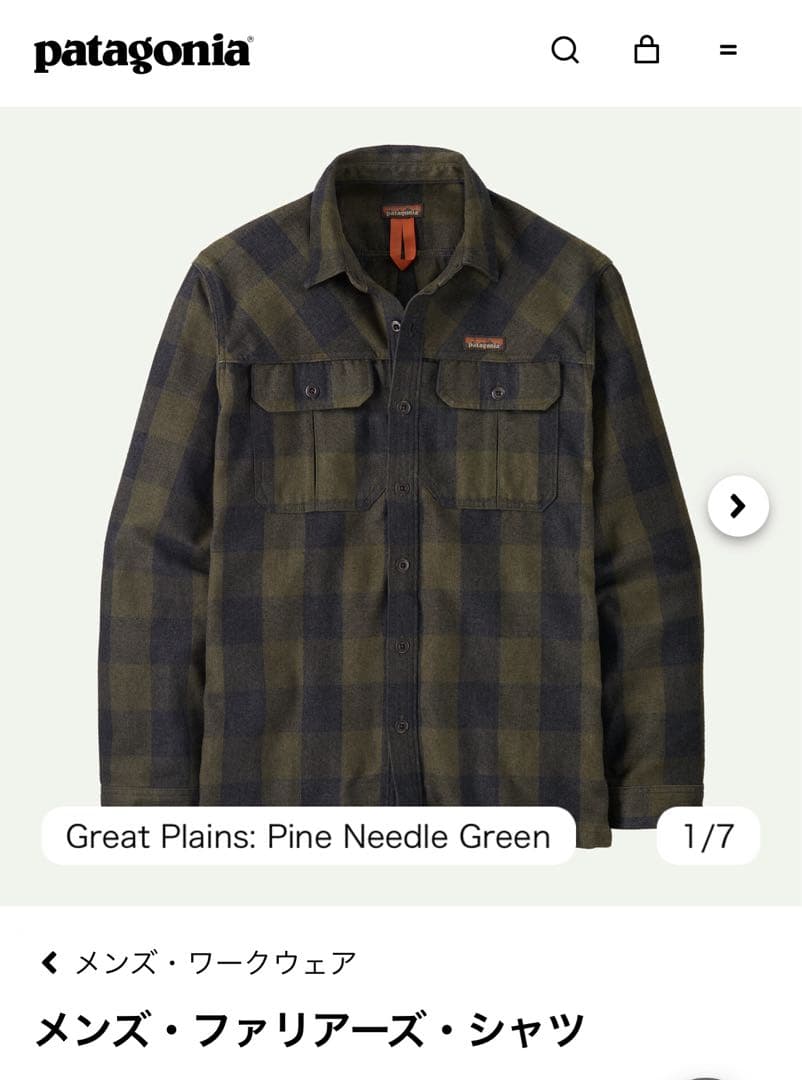Go back to メンズ・ワークウェア
This screenshot has width=802, height=1080.
pyautogui.click(x=198, y=963)
